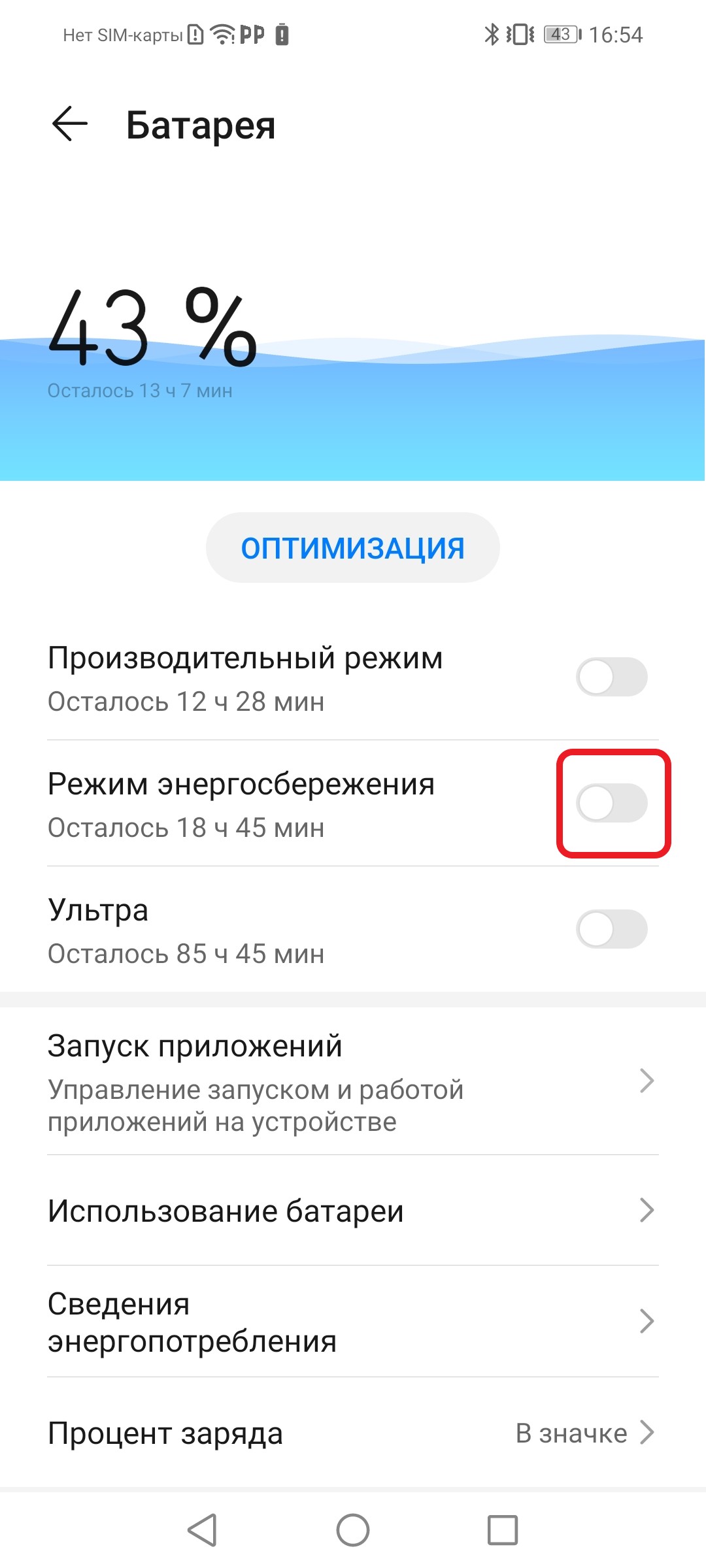View Сведения энергопотребления
706x1568 pixels.
coord(353,1322)
